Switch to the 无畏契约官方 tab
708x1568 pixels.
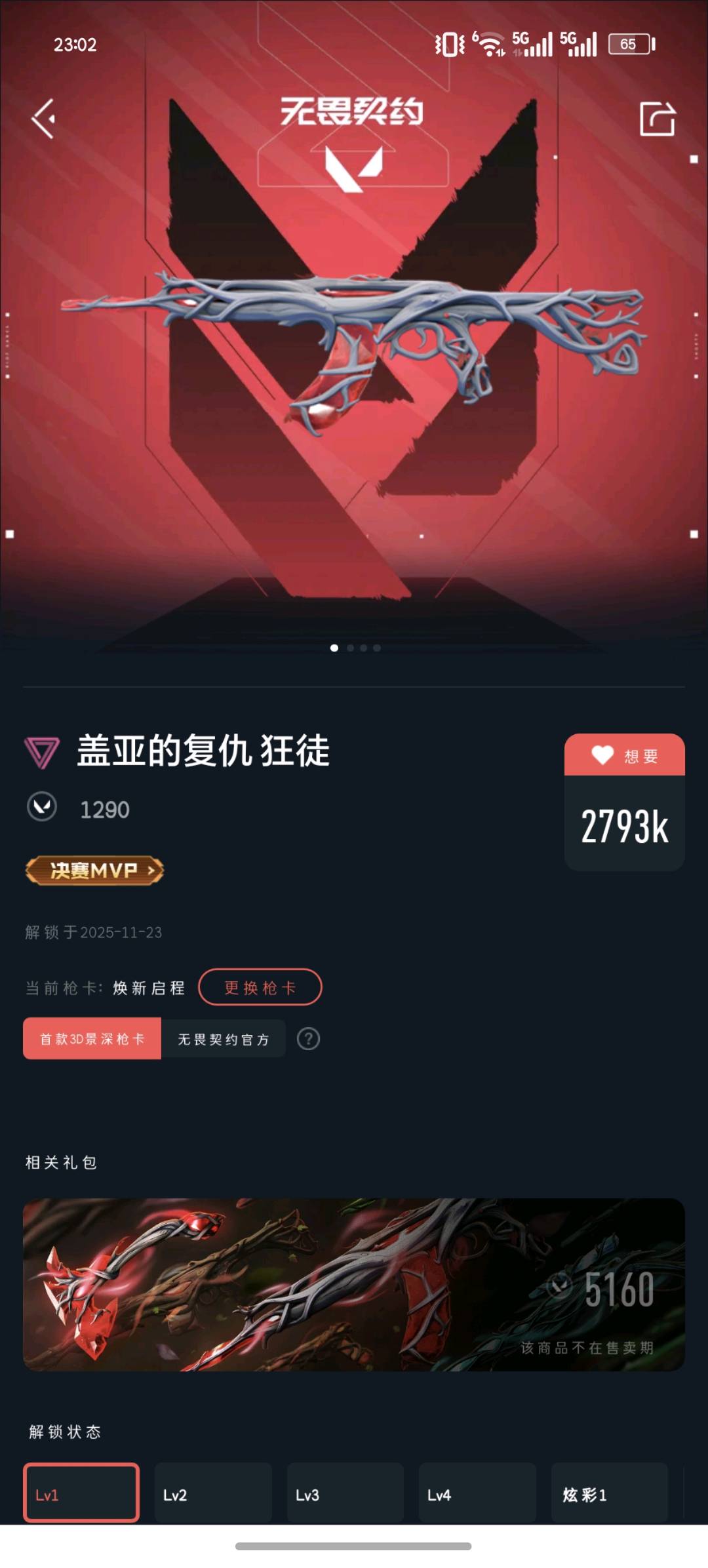[224, 1039]
